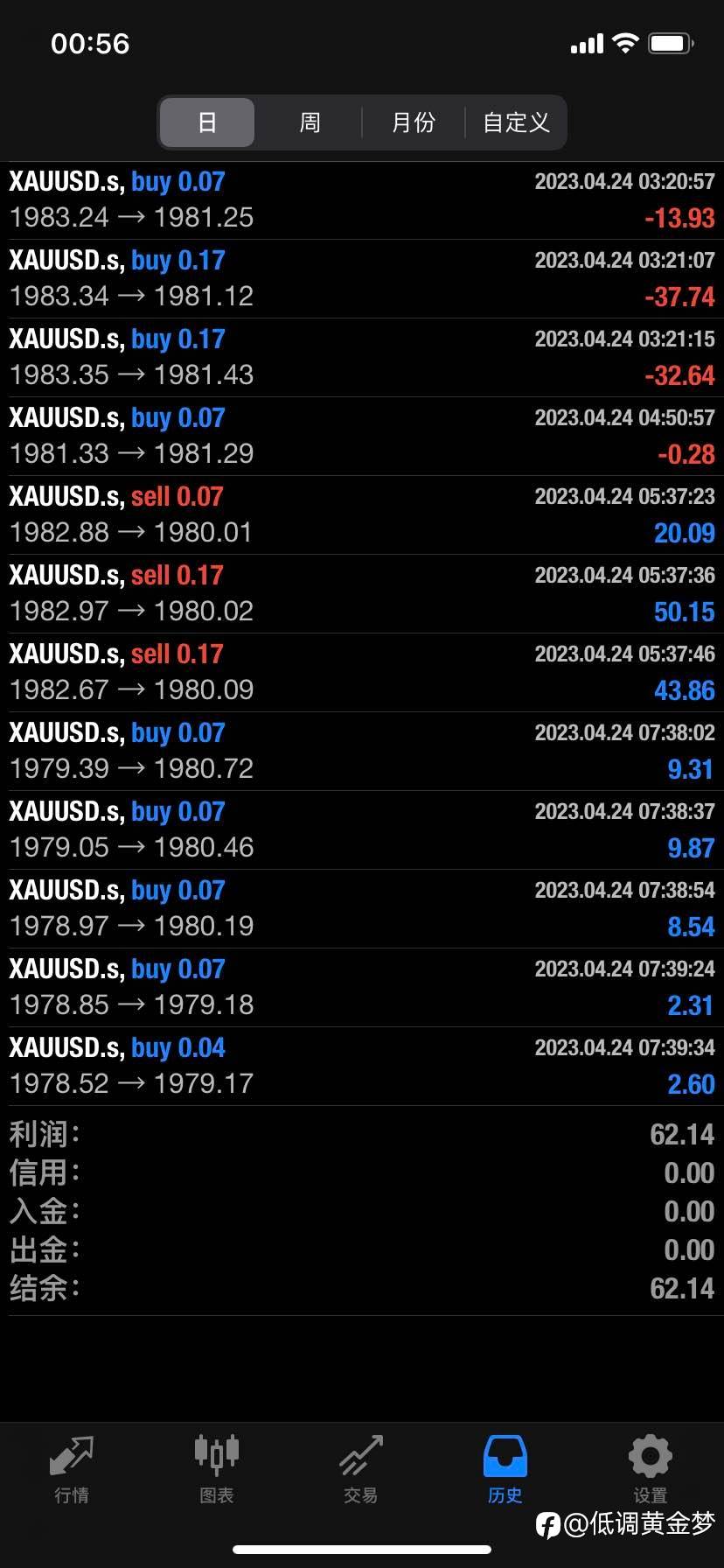724x1568 pixels.
Task: Open the 自定义 custom period
Action: coord(516,122)
